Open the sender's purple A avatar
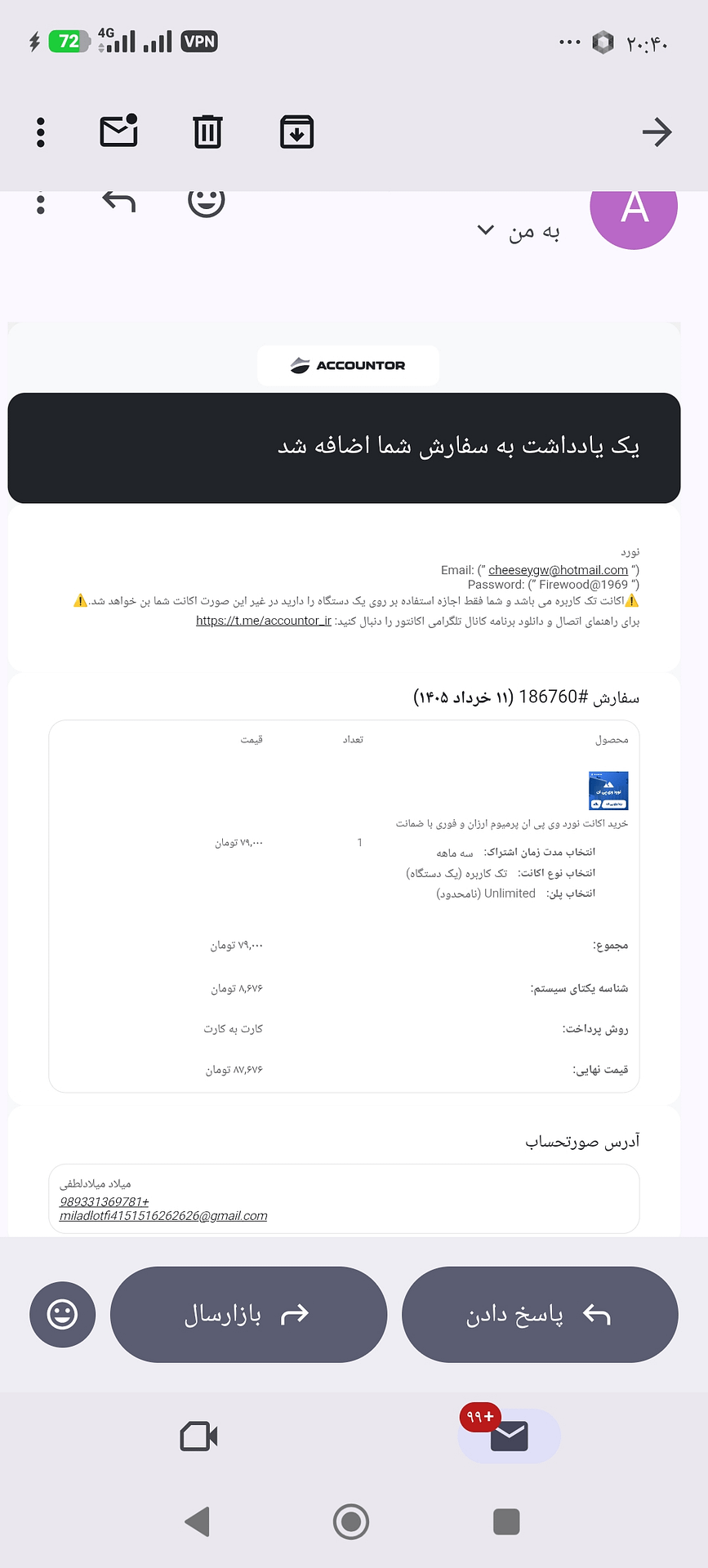Screen dimensions: 708x1568 pyautogui.click(x=634, y=209)
